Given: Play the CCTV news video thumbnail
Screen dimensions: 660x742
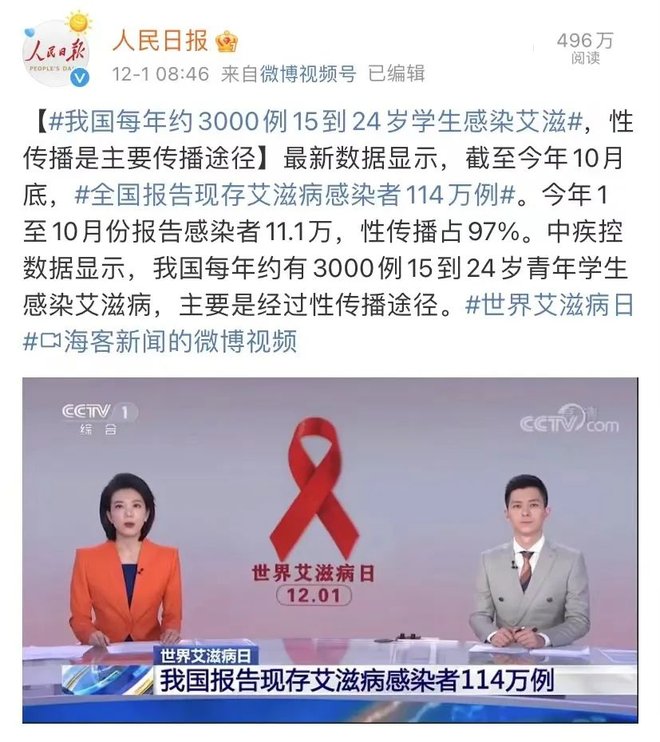Looking at the screenshot, I should coord(330,548).
